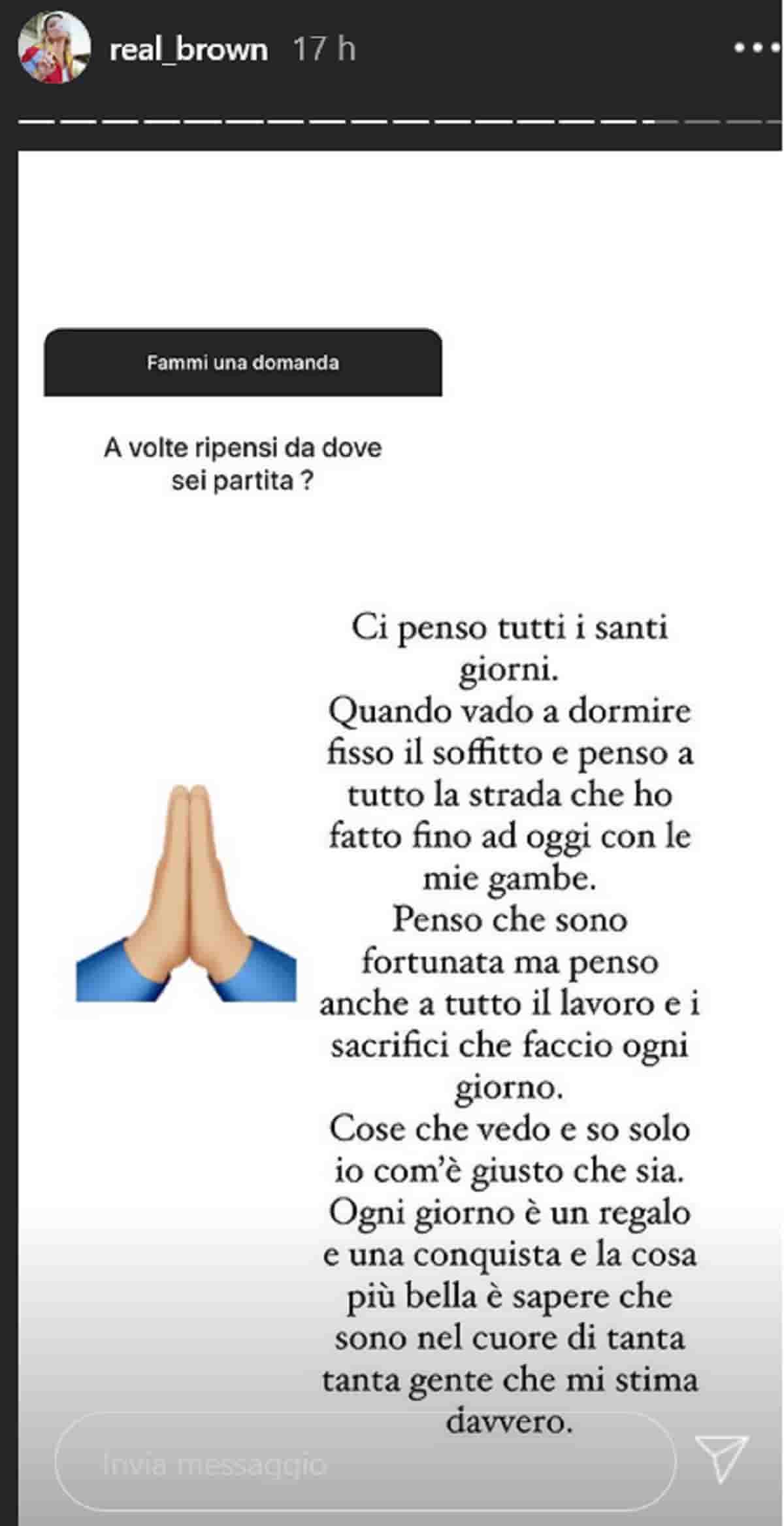The width and height of the screenshot is (784, 1526).
Task: Share story with the paper plane icon
Action: [721, 1458]
